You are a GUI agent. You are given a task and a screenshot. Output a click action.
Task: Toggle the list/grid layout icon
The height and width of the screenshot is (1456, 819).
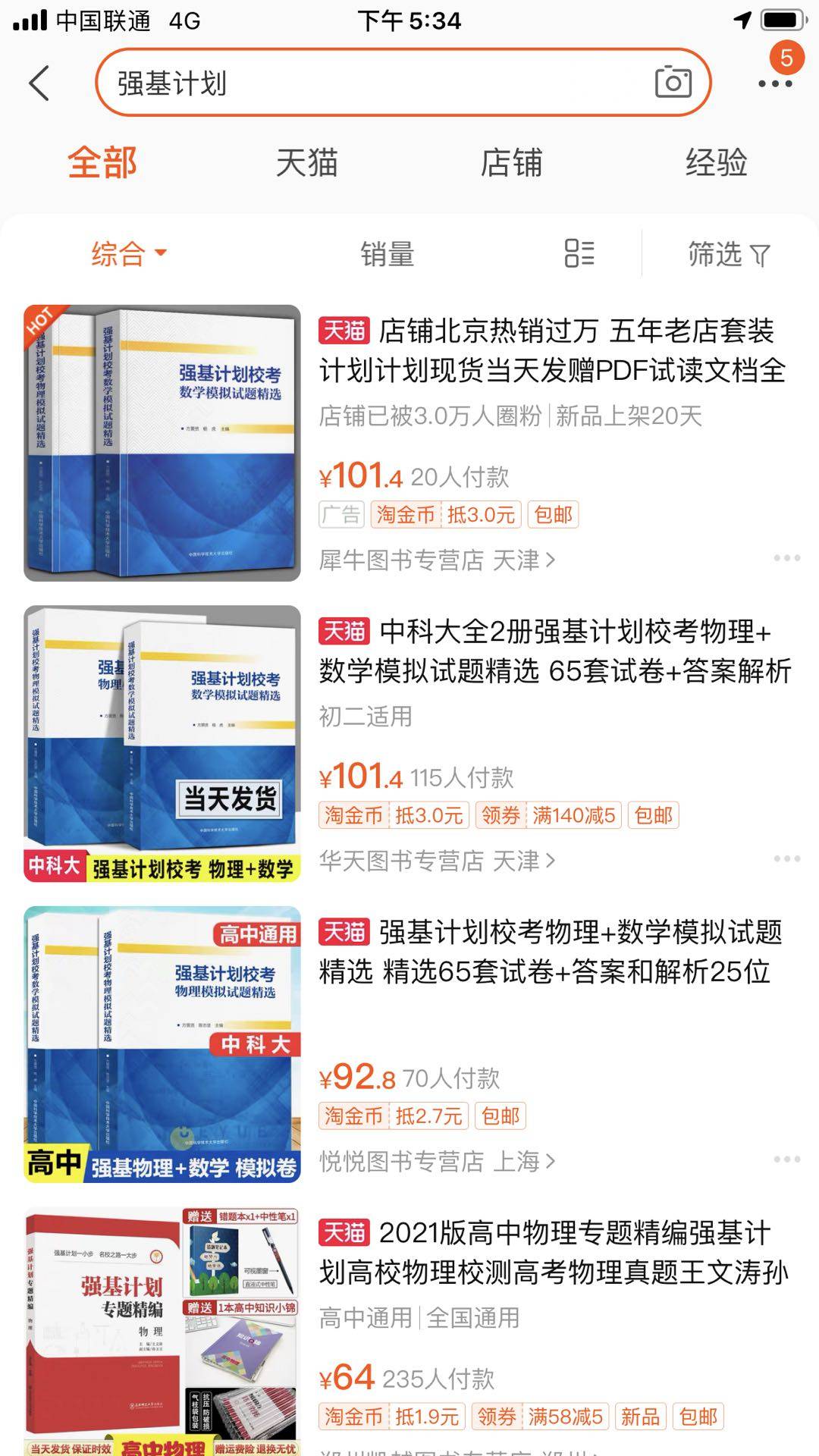579,253
